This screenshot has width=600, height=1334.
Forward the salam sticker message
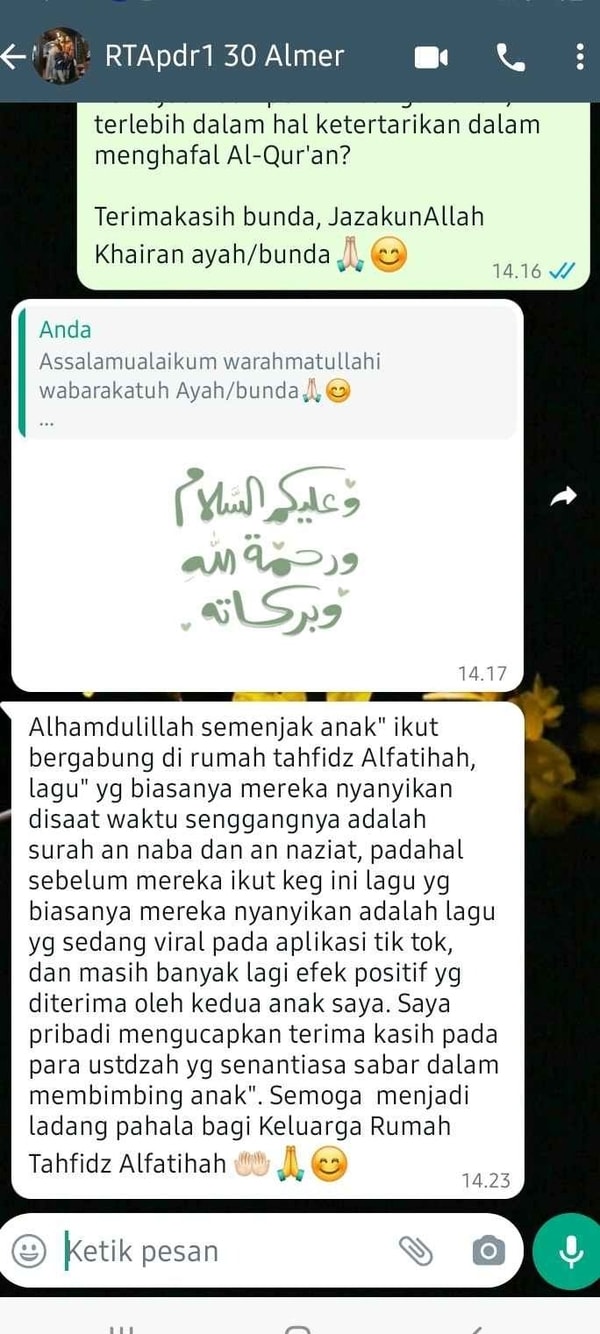click(x=564, y=497)
